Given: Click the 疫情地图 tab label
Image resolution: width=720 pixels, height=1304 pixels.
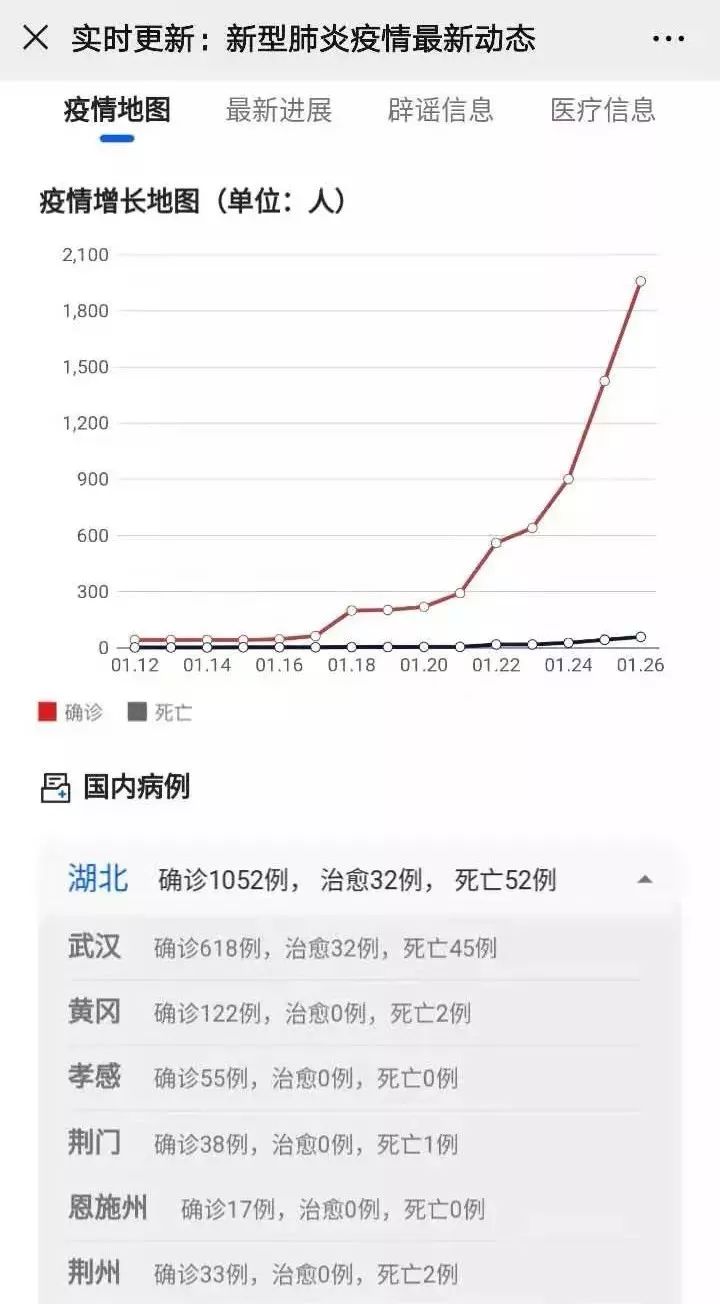Looking at the screenshot, I should click(x=117, y=111).
